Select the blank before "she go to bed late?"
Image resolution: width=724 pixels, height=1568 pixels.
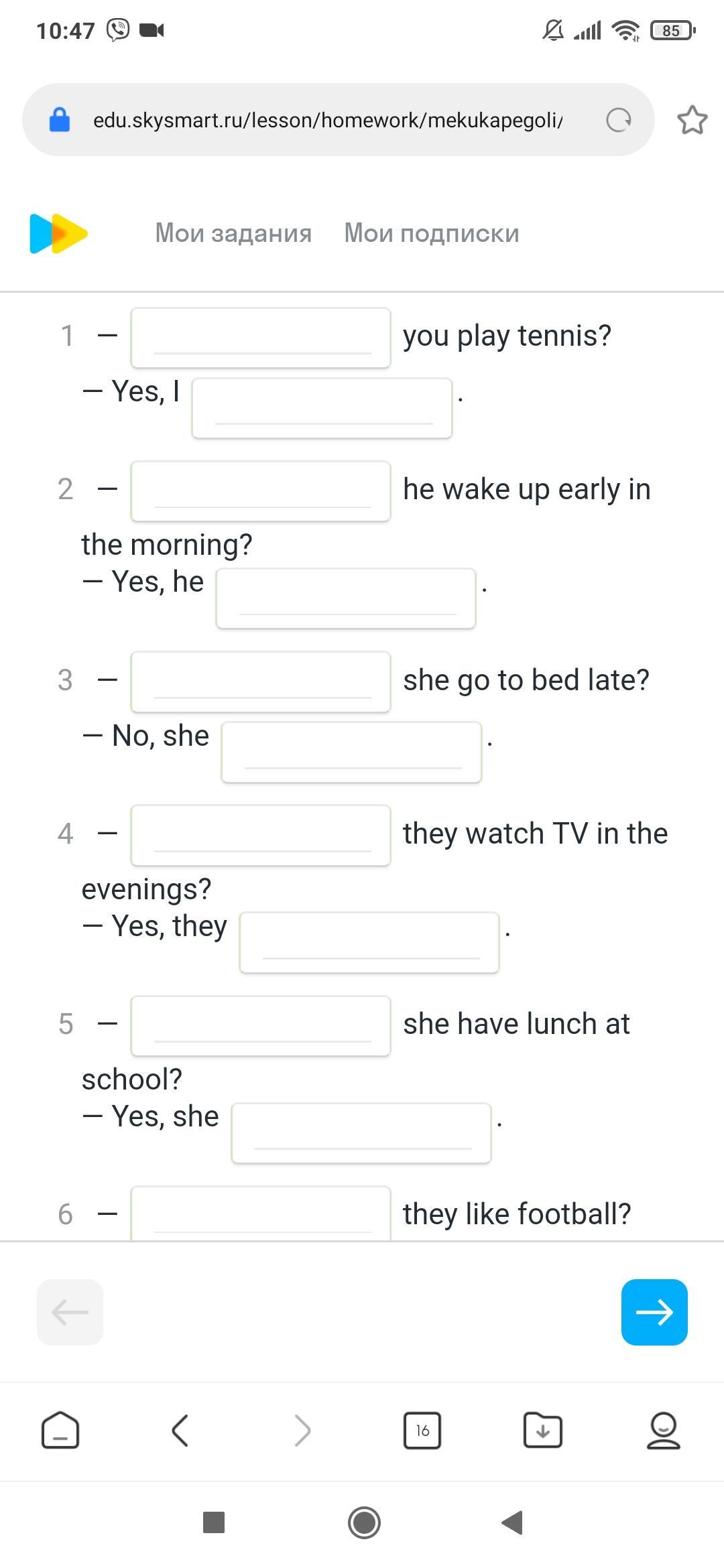pyautogui.click(x=261, y=681)
